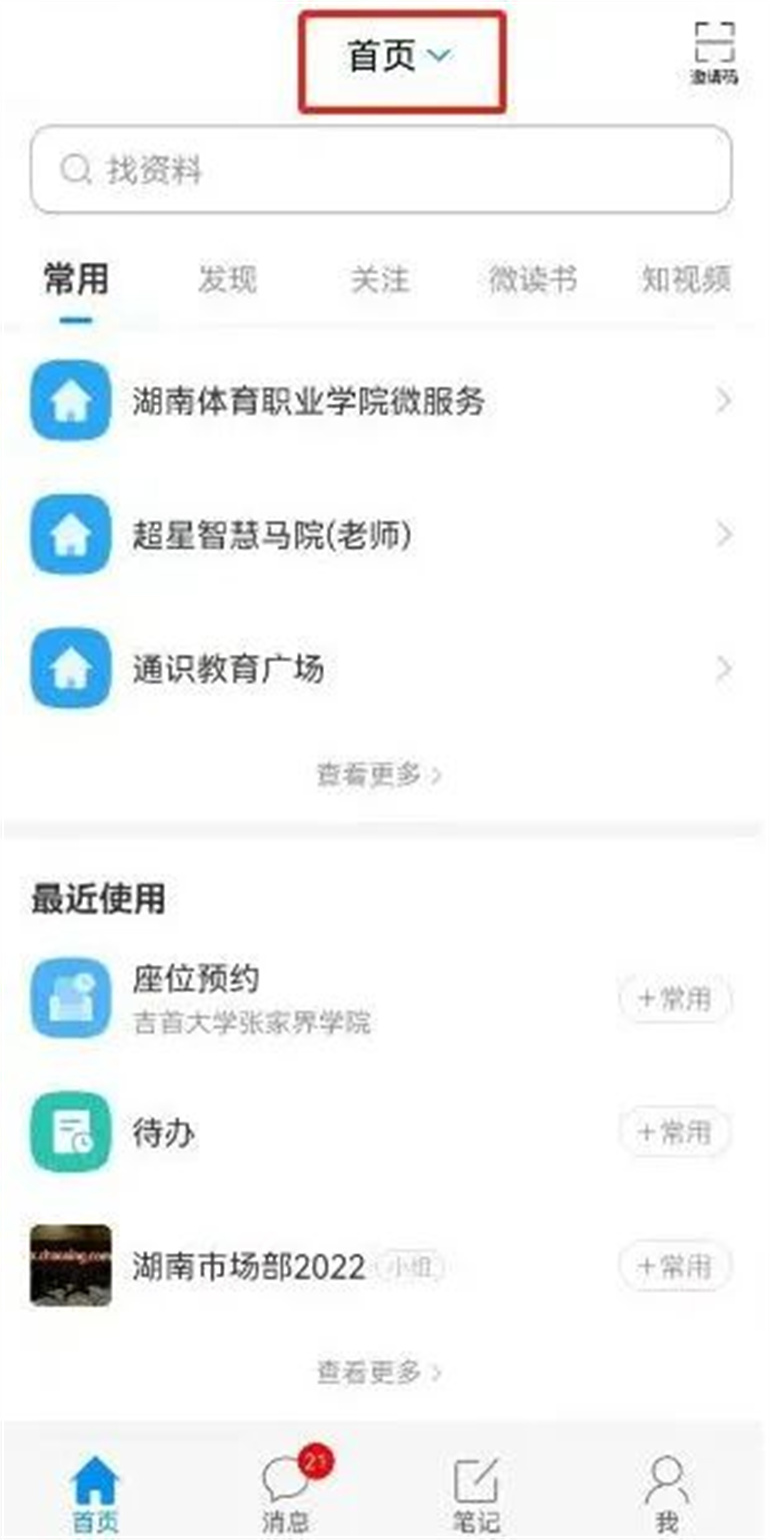Image resolution: width=770 pixels, height=1540 pixels.
Task: Open 座位预约 from recent use
Action: pyautogui.click(x=250, y=997)
